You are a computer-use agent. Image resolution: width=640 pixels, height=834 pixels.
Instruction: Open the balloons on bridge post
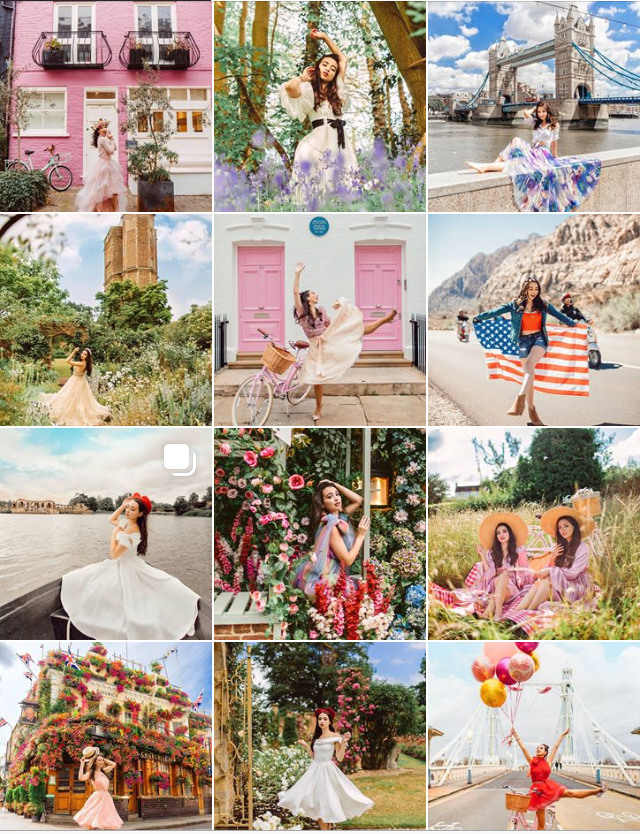pos(533,737)
